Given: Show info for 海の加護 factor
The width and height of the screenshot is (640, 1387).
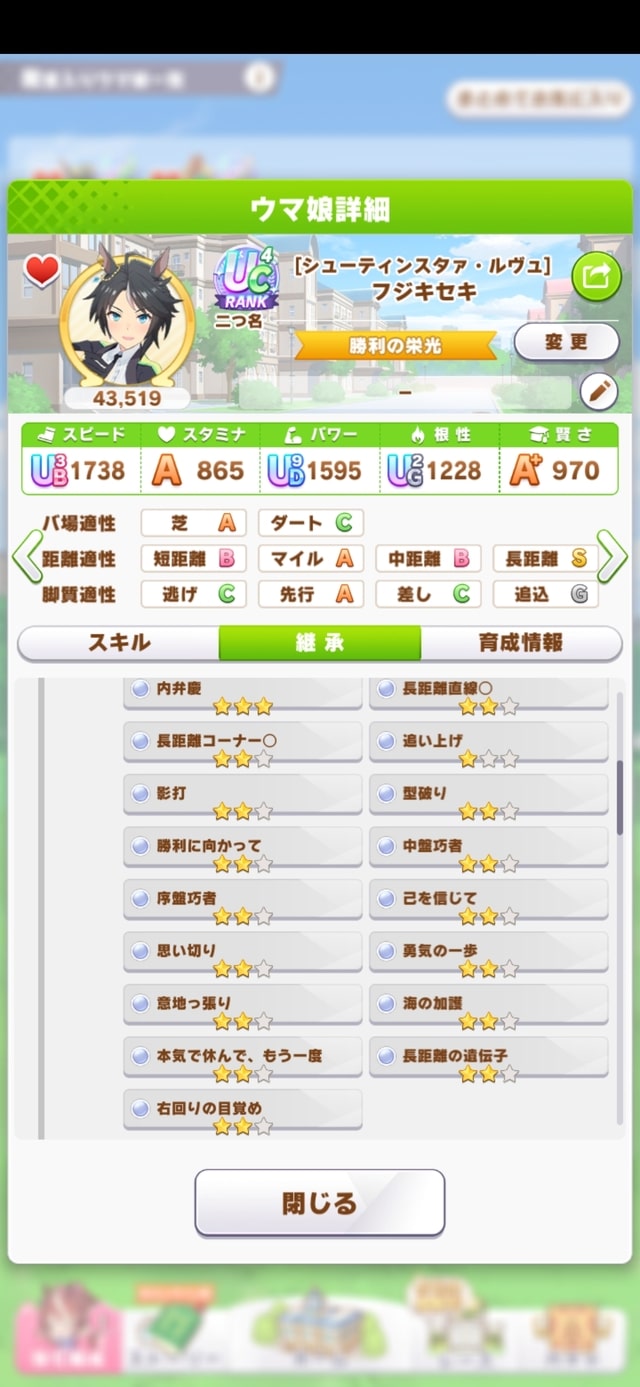Looking at the screenshot, I should click(488, 1008).
